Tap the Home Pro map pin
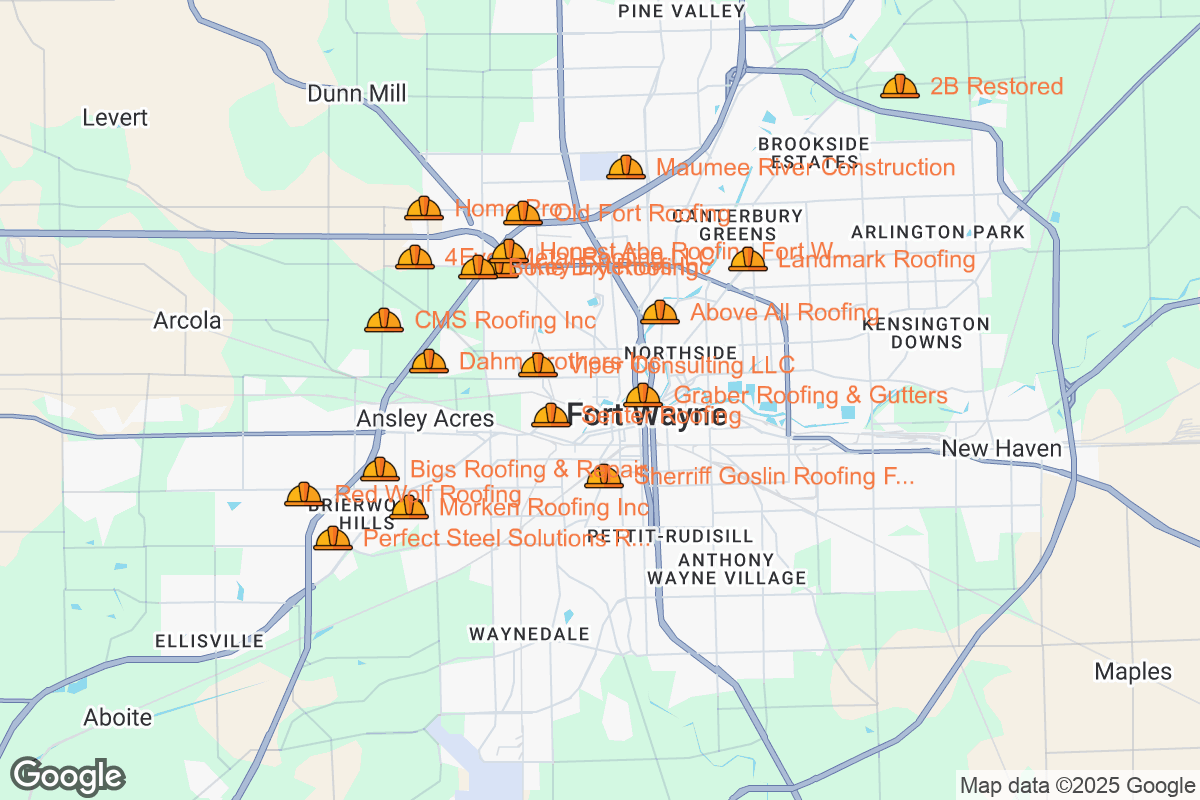This screenshot has width=1200, height=800. [x=424, y=208]
